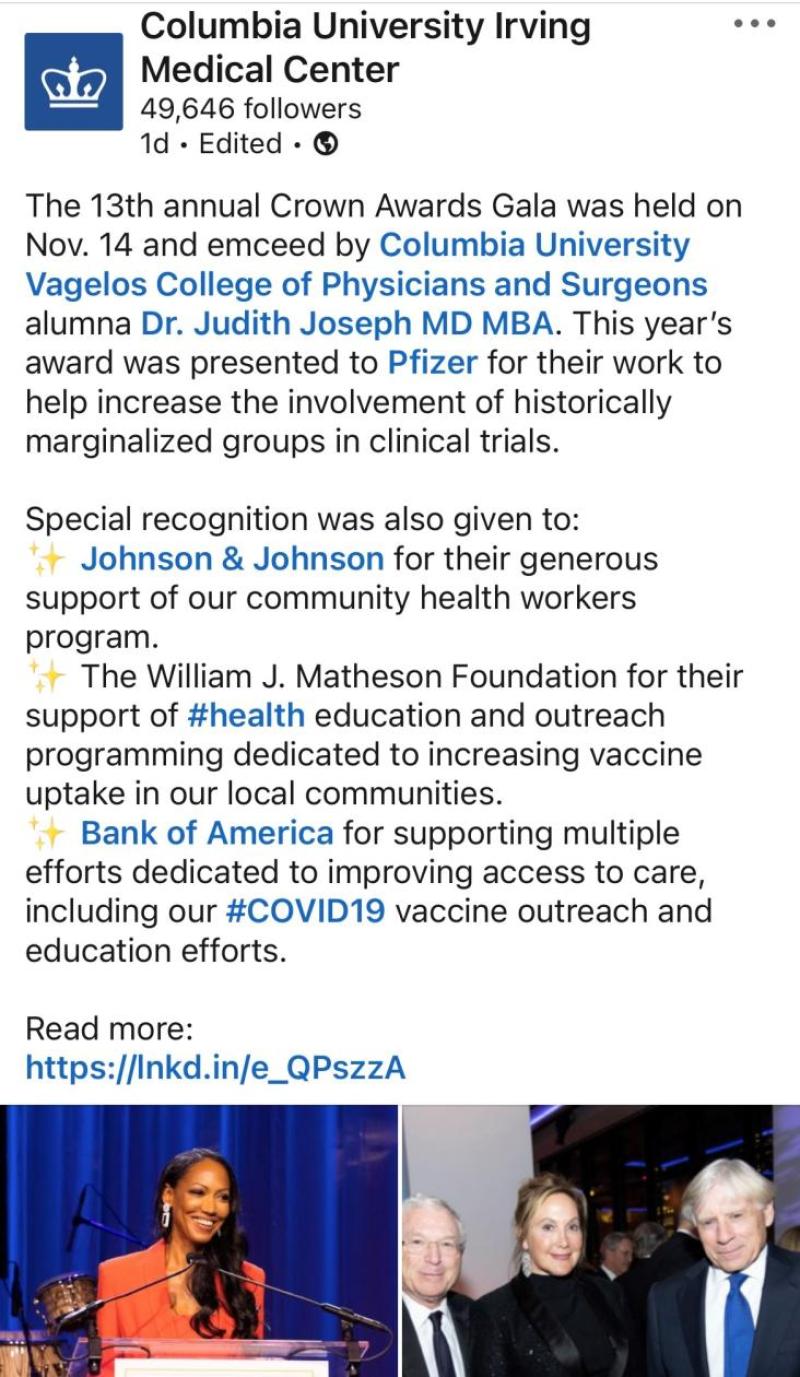800x1377 pixels.
Task: View the photo of the woman at podium
Action: [x=198, y=1240]
